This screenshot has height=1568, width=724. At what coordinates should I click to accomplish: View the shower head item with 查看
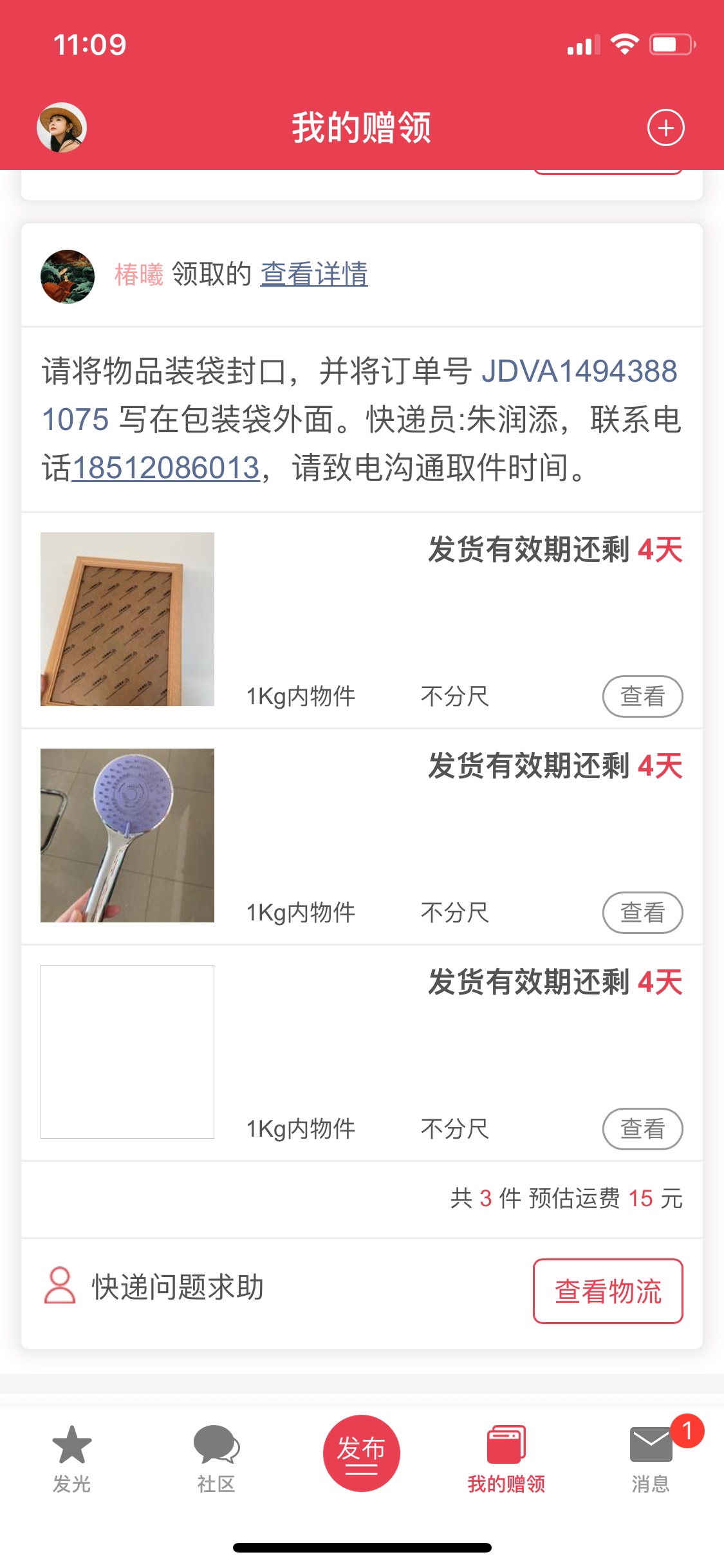642,912
